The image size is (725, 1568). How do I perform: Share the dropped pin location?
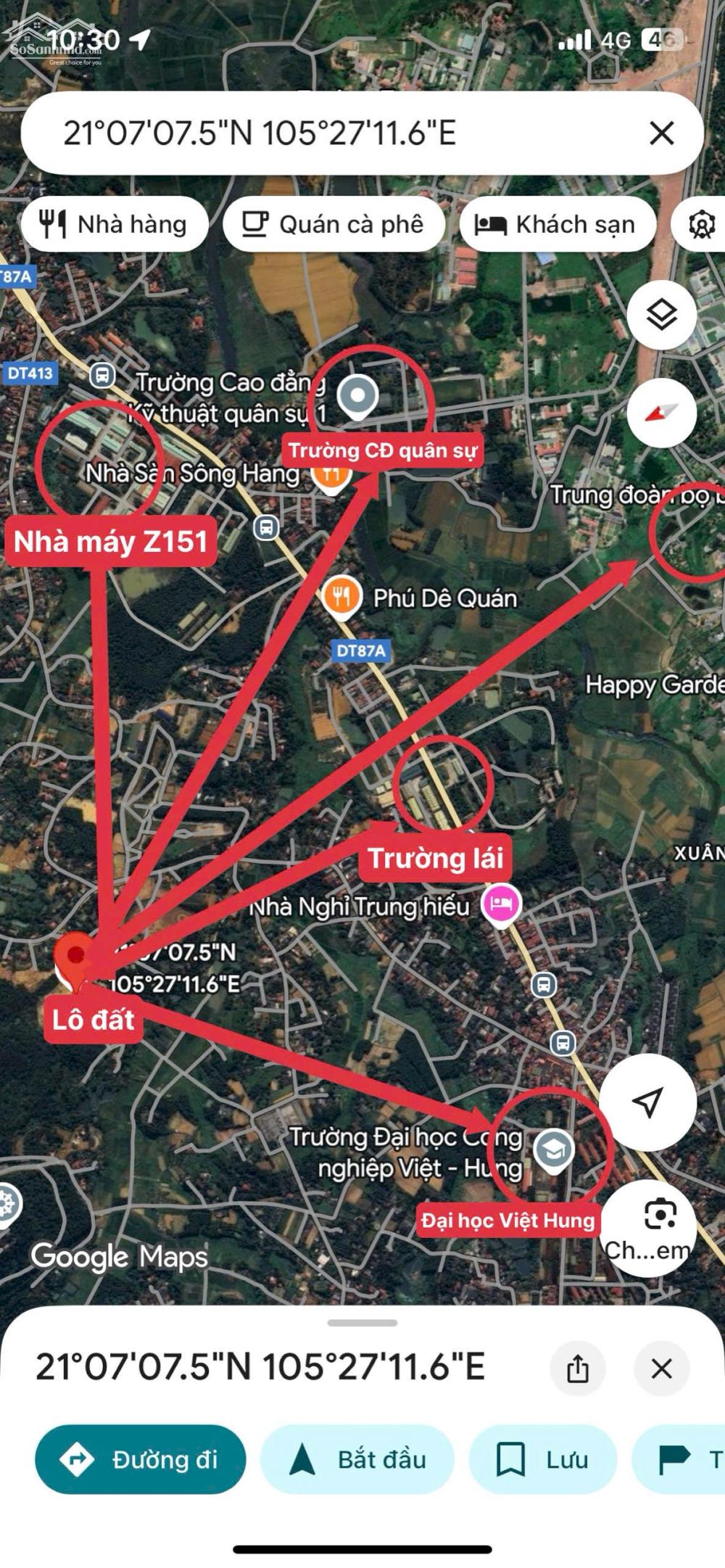[578, 1369]
